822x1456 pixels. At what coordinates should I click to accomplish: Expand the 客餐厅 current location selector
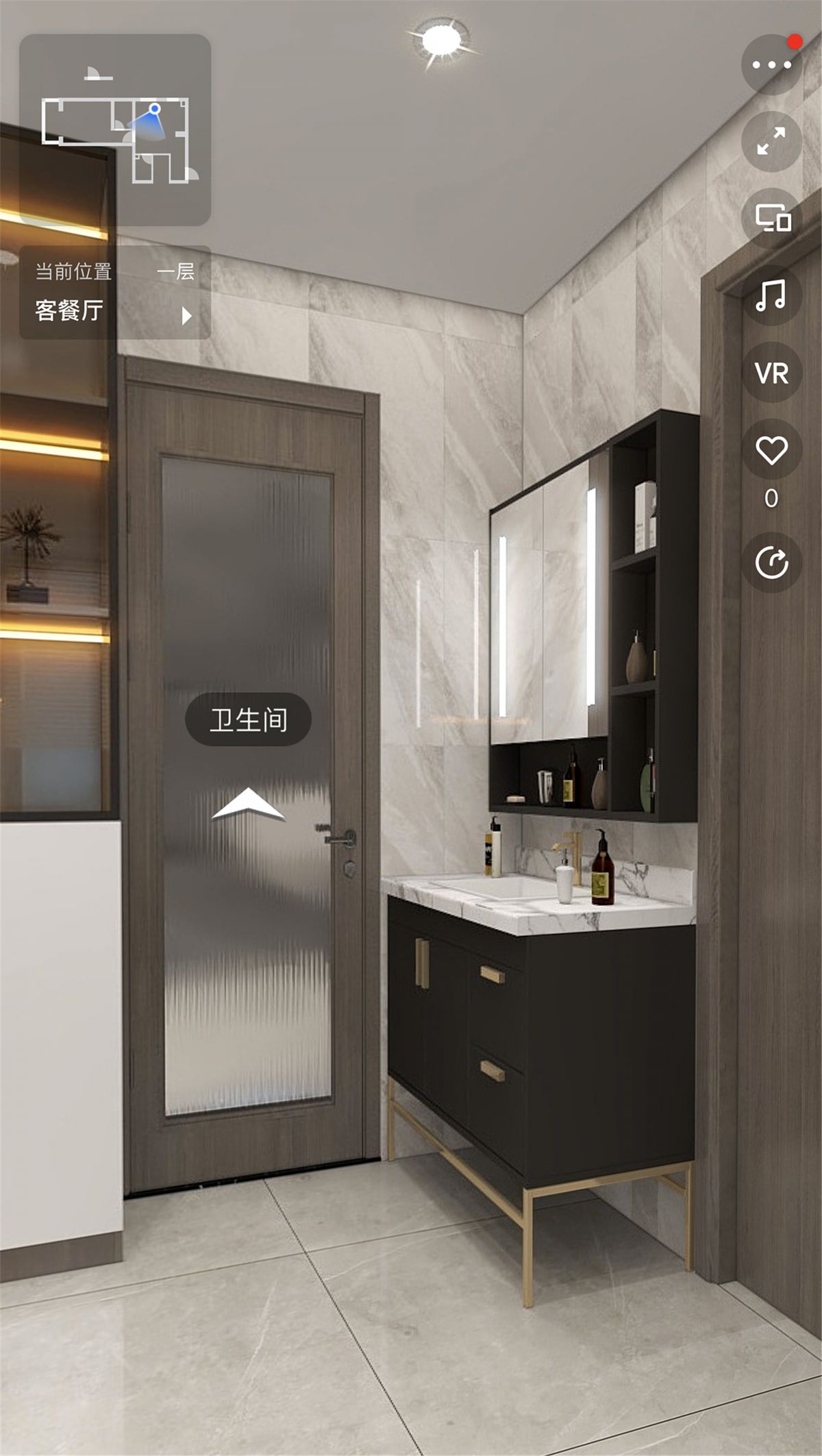pos(115,293)
